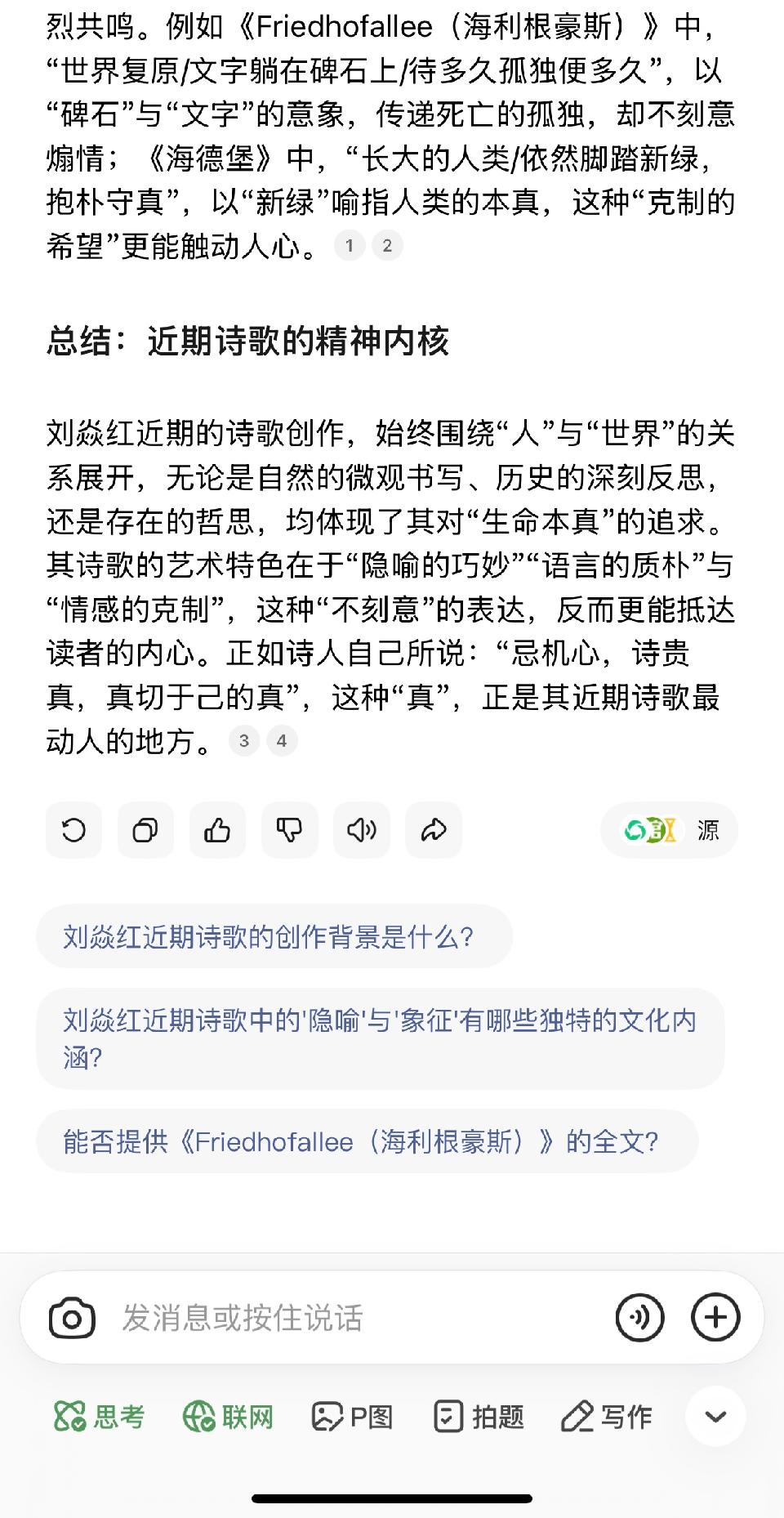Start voice input mode
The width and height of the screenshot is (784, 1518).
[639, 1318]
